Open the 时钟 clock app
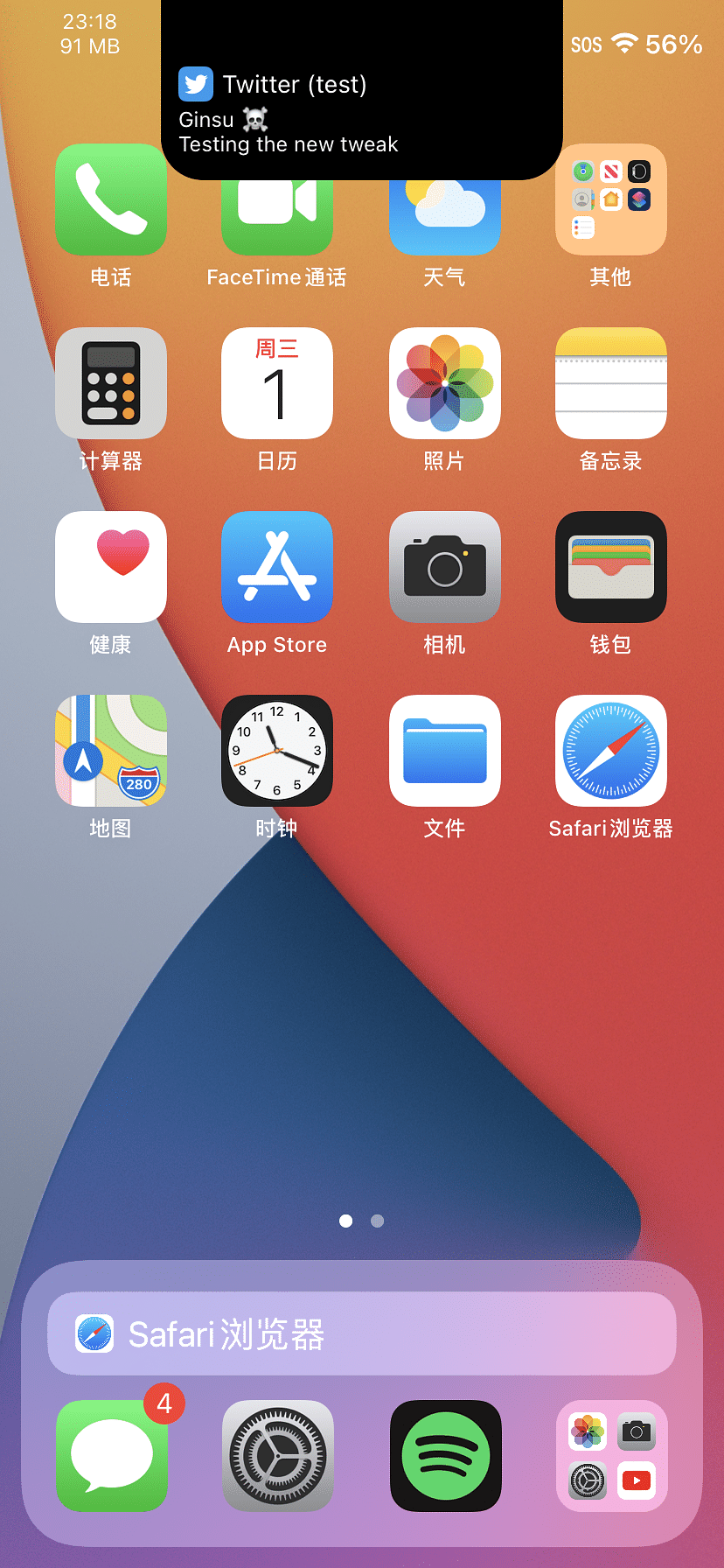The image size is (724, 1568). (277, 751)
